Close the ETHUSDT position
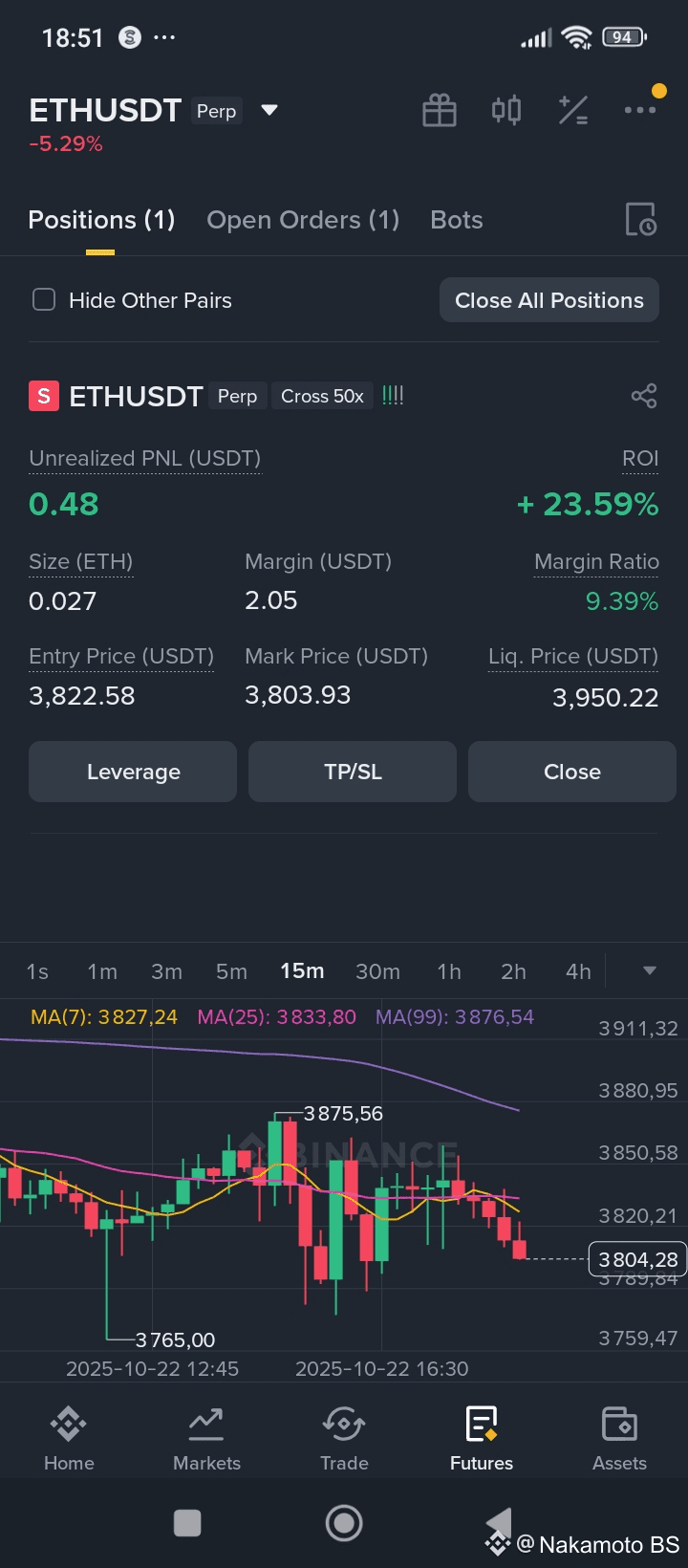This screenshot has height=1568, width=688. 571,772
